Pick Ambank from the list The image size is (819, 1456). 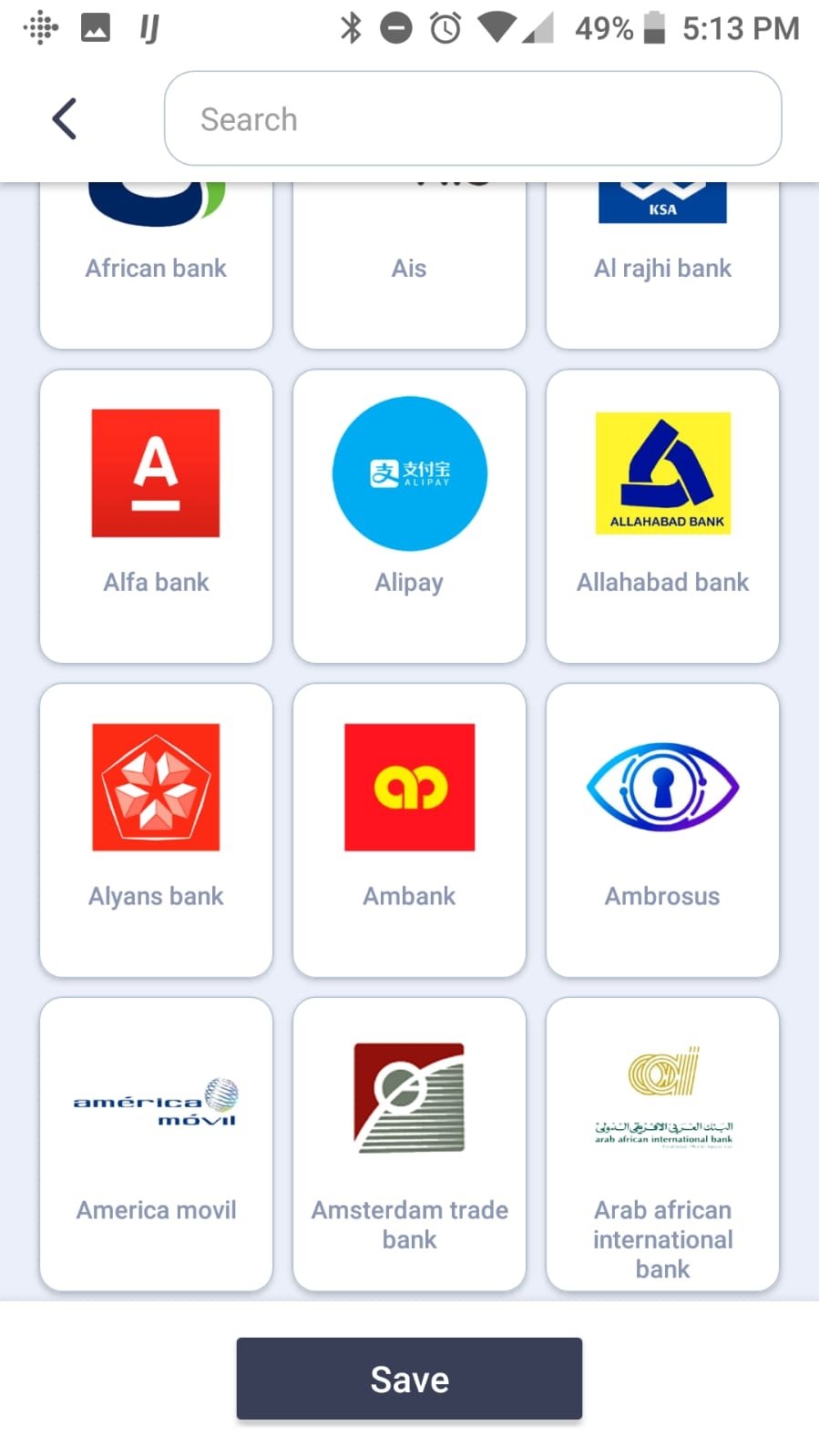click(409, 830)
